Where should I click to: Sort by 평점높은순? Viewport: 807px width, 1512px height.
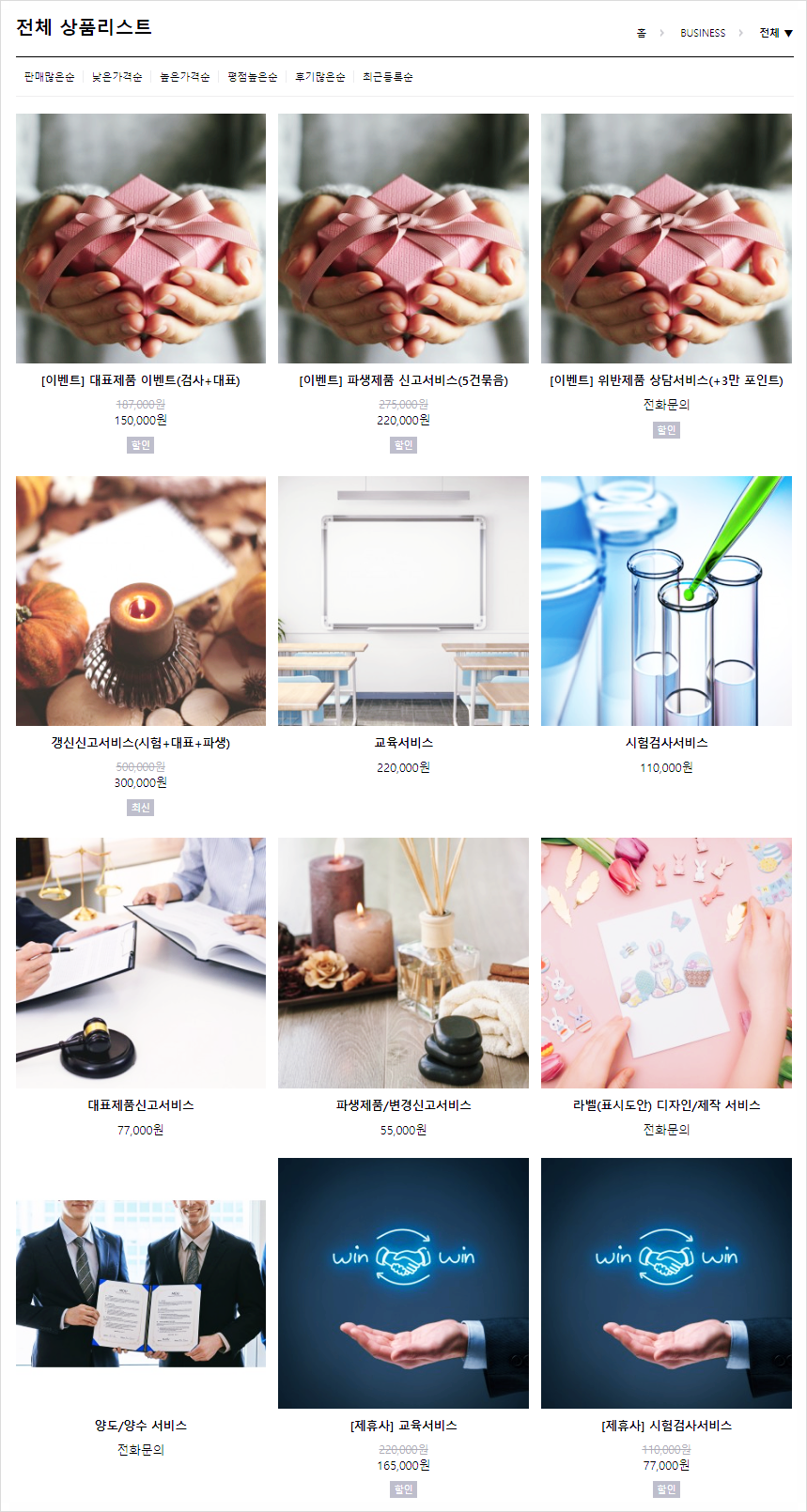(x=253, y=77)
